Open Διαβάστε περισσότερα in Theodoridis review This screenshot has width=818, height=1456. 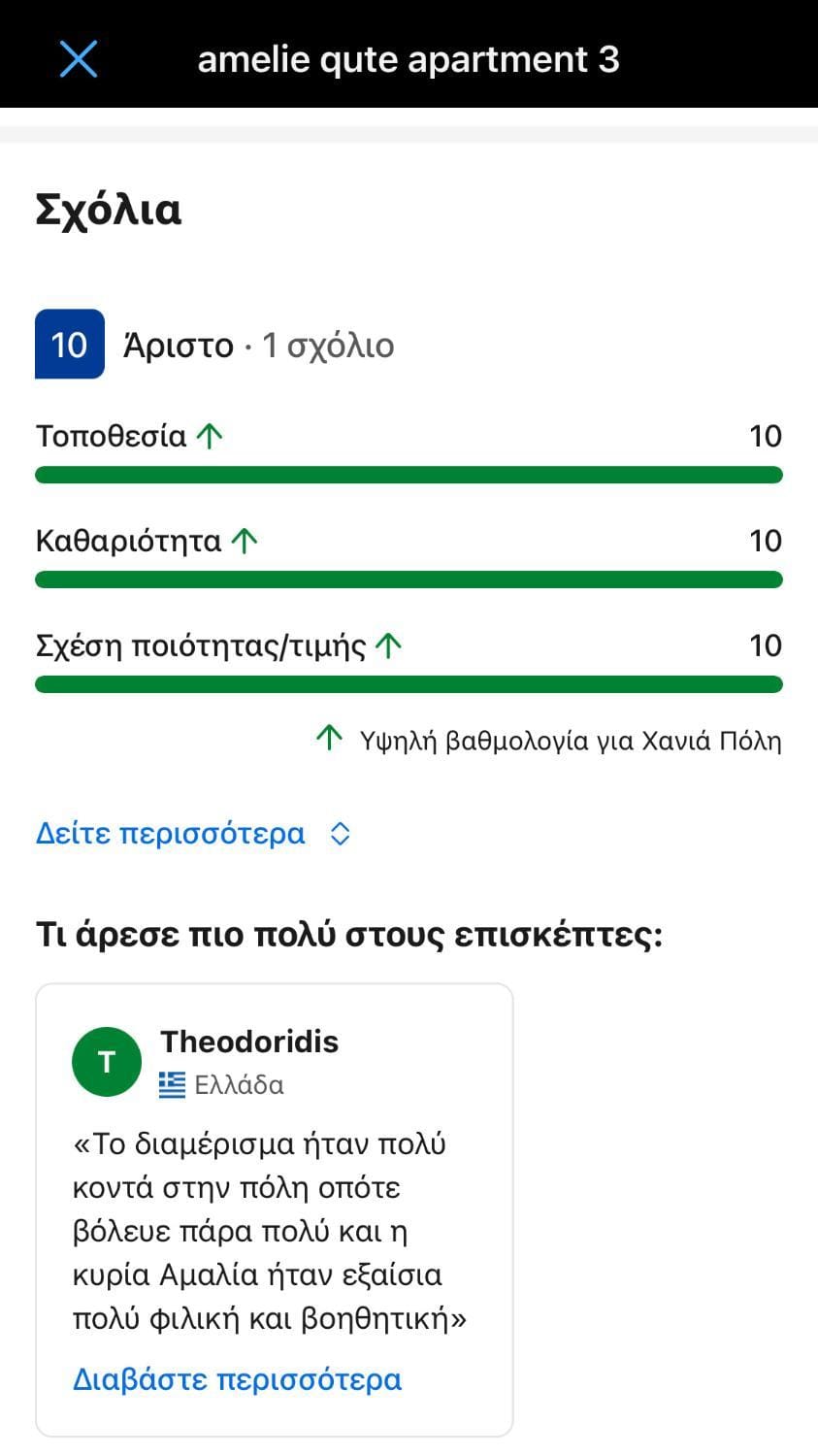pyautogui.click(x=237, y=1379)
